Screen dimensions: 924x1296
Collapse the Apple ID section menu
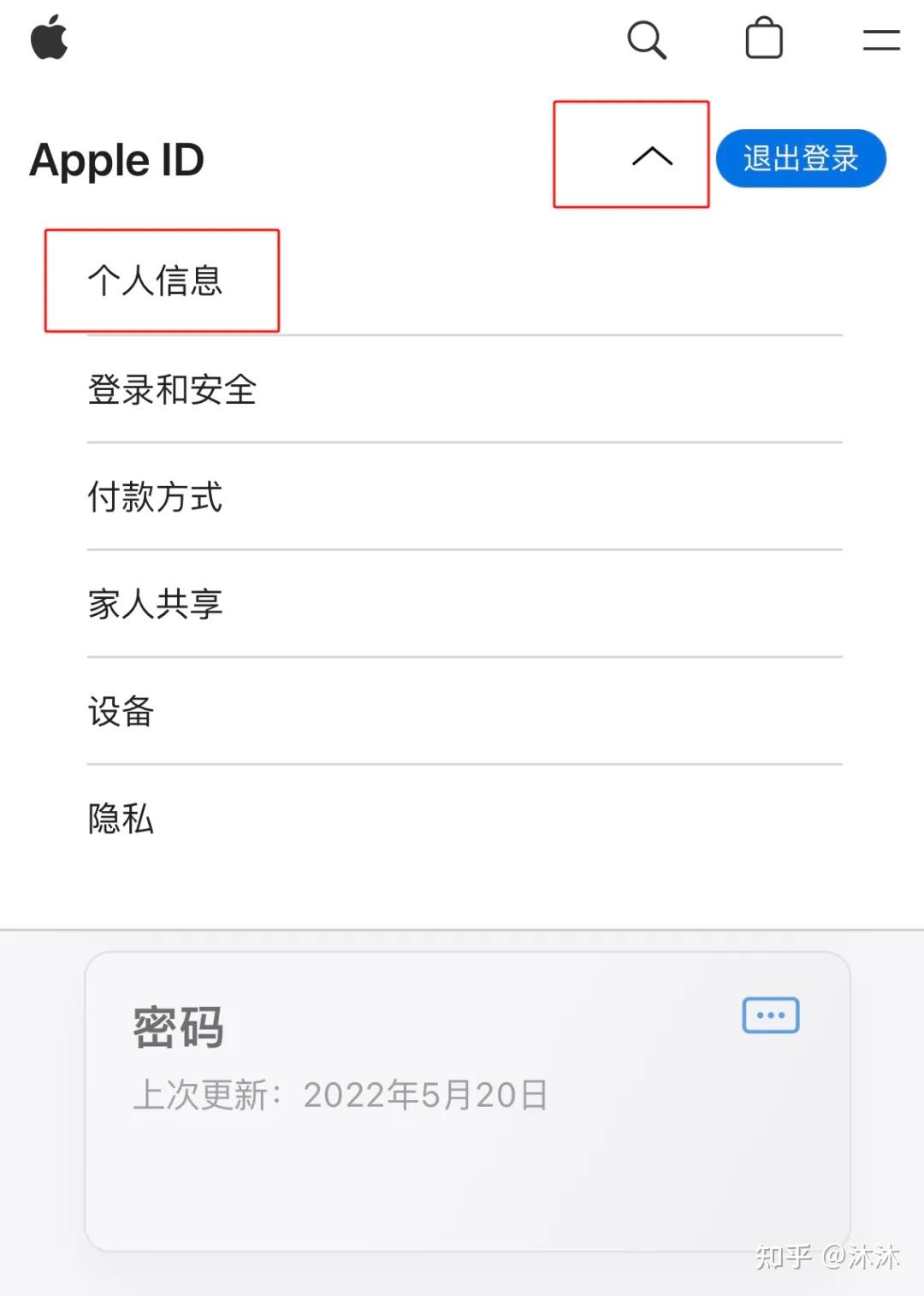coord(652,156)
